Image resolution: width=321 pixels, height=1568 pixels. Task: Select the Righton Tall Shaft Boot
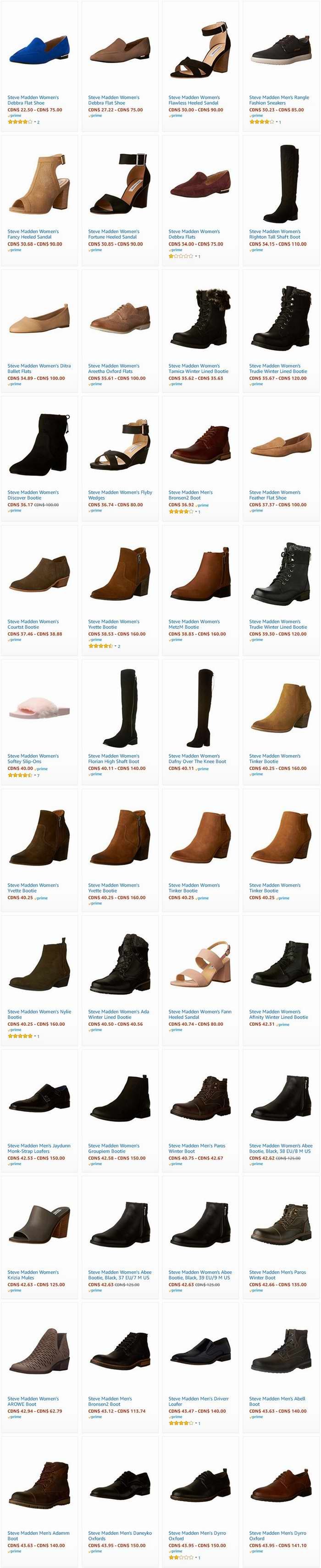[274, 234]
